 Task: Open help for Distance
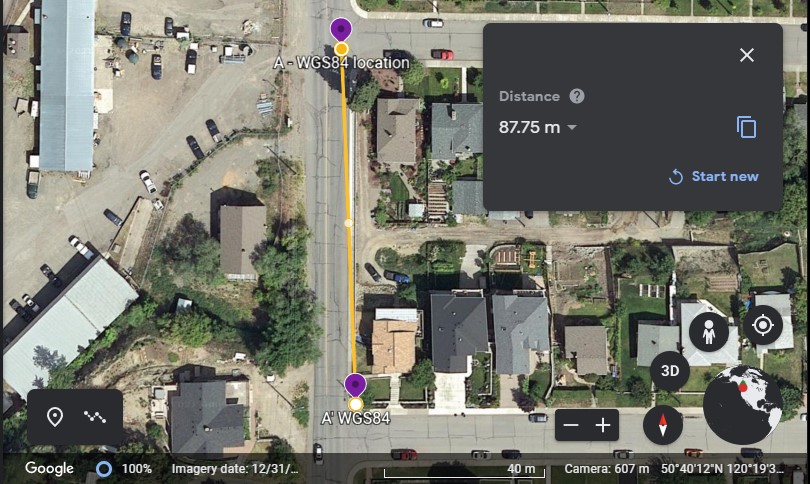[x=577, y=96]
